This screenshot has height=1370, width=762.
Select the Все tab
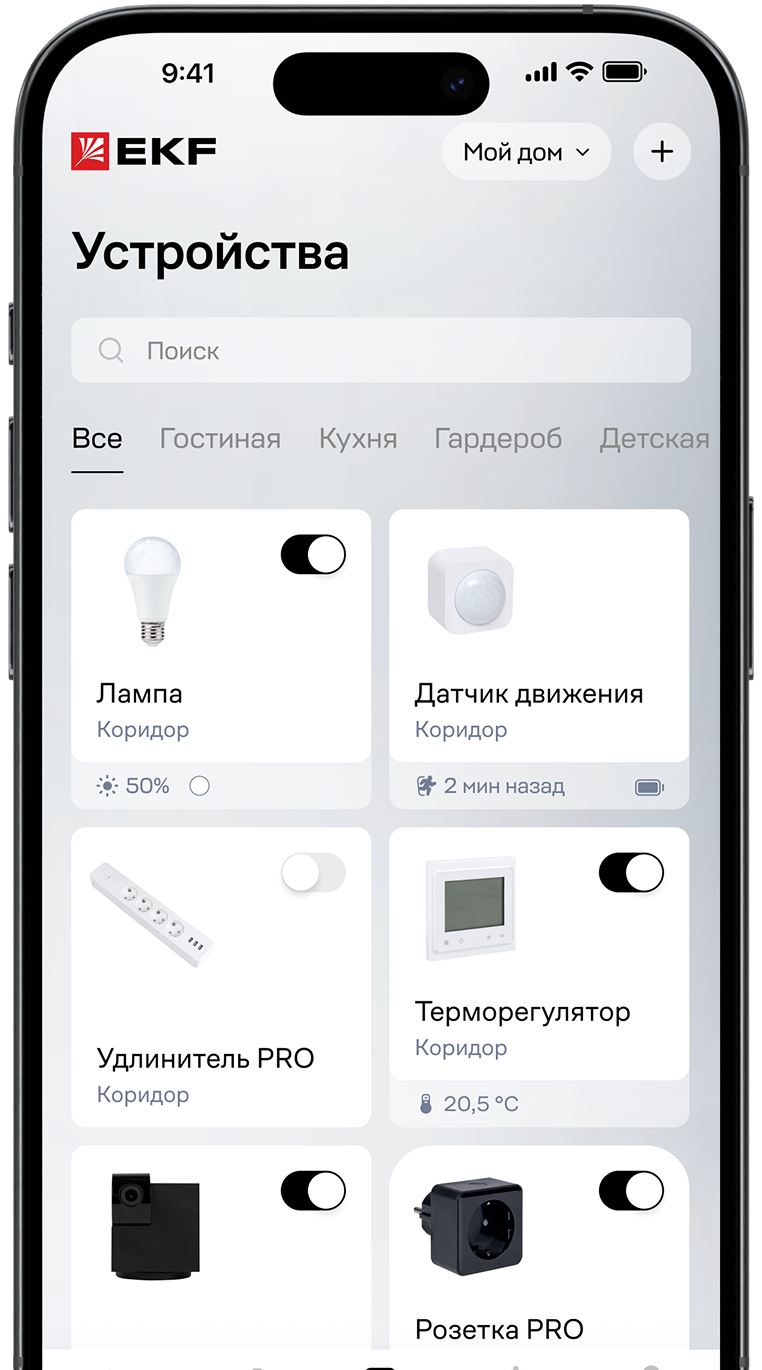97,439
